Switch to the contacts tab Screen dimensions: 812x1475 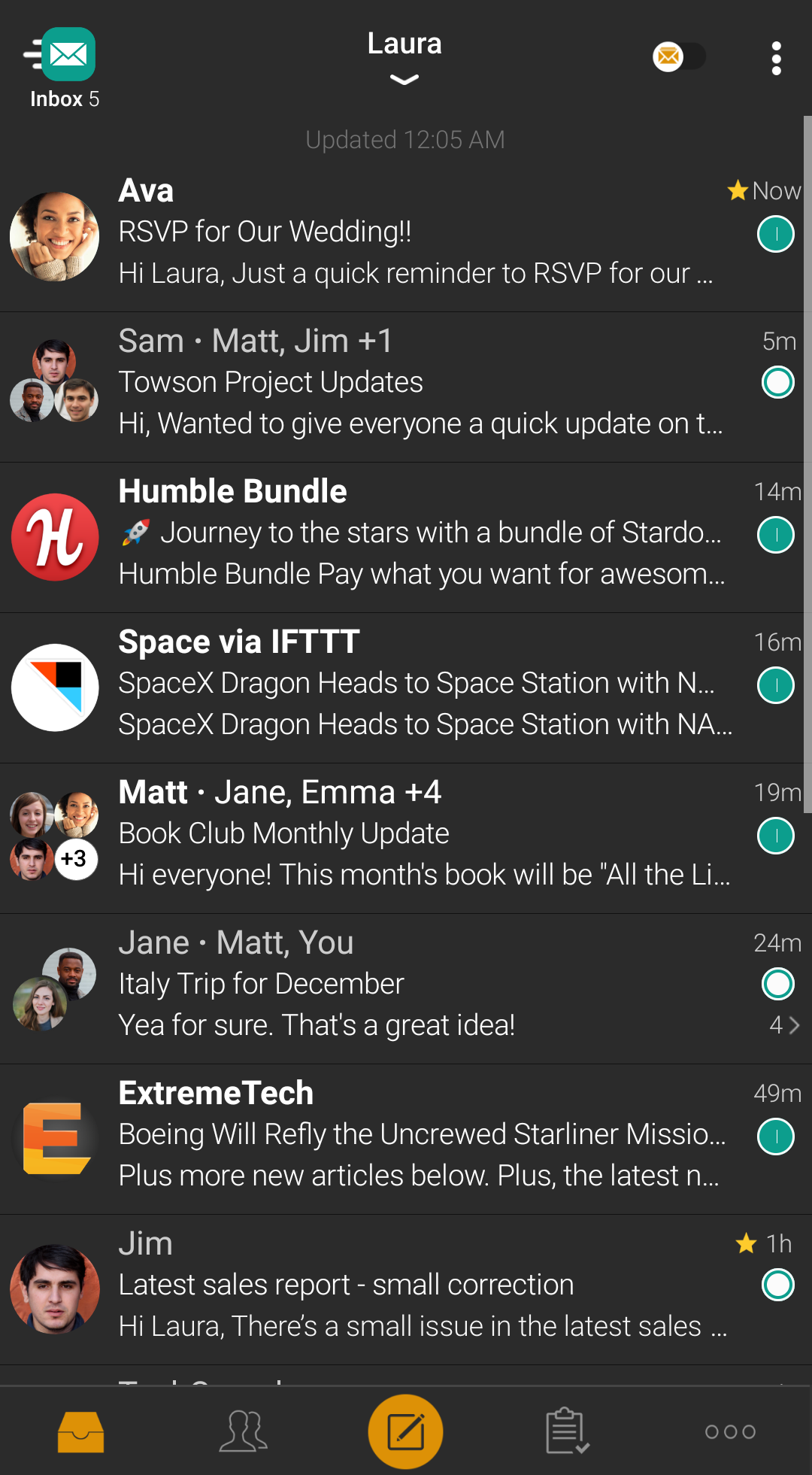(243, 1431)
